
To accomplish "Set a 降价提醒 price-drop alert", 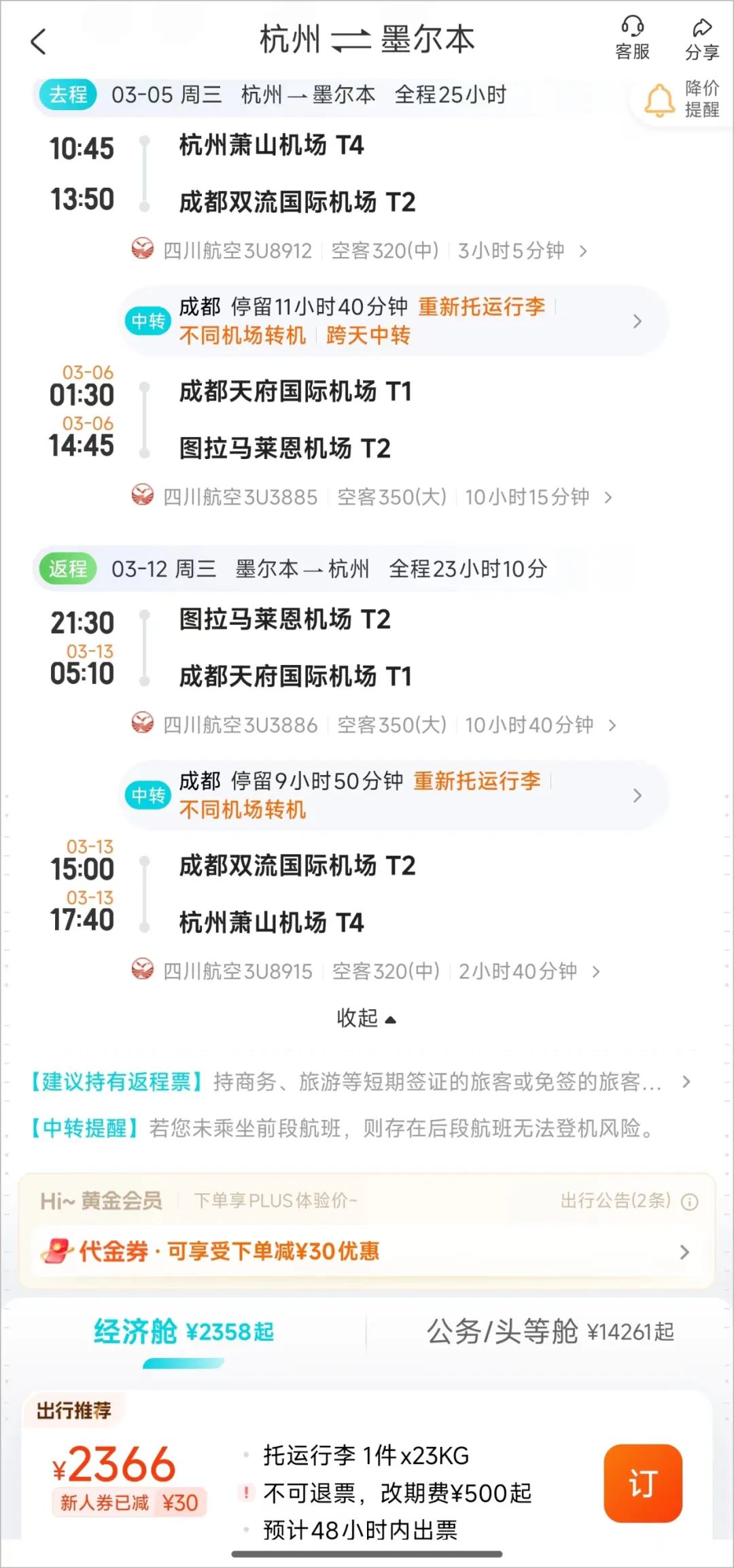I will point(682,99).
